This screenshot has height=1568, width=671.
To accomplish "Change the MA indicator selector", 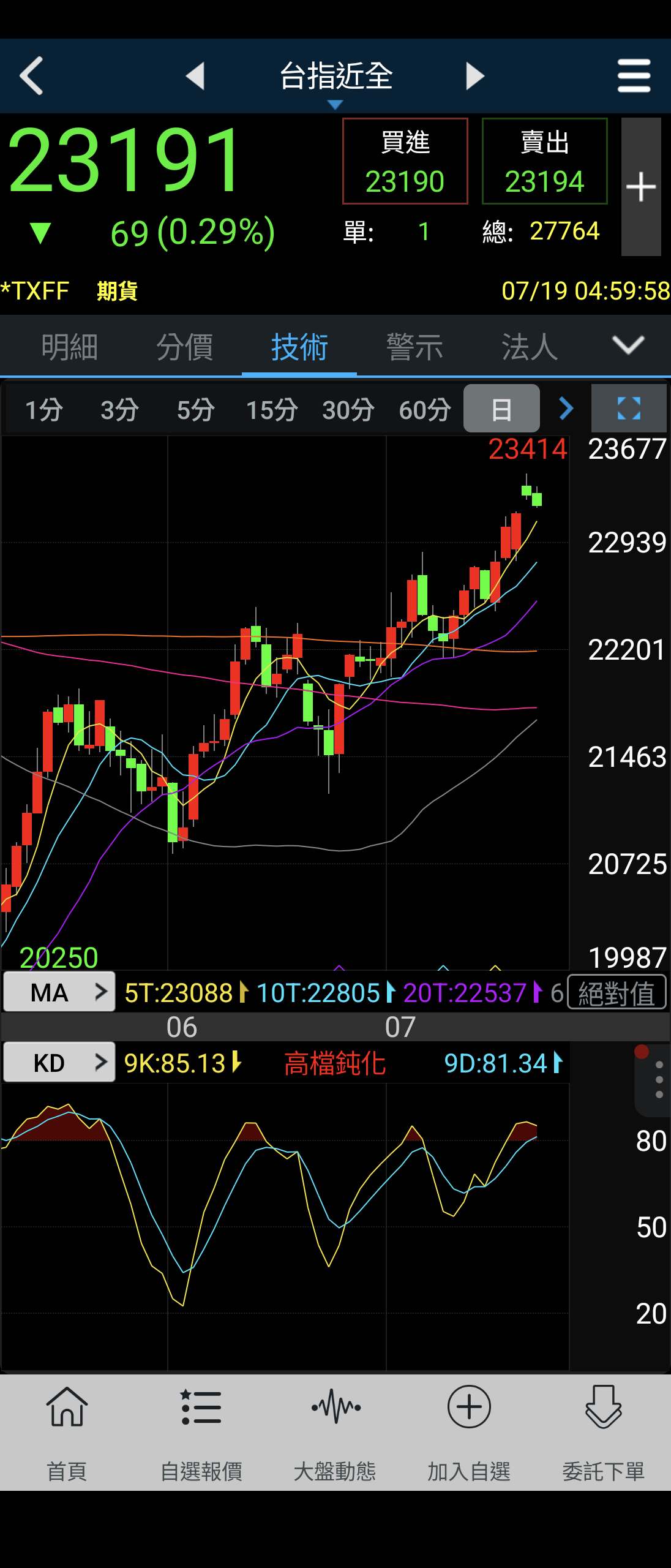I will (59, 992).
